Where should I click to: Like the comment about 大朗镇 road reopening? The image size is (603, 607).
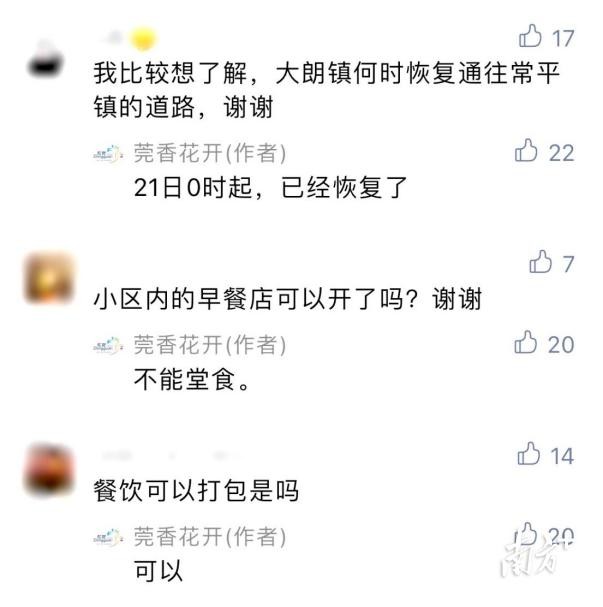click(530, 38)
